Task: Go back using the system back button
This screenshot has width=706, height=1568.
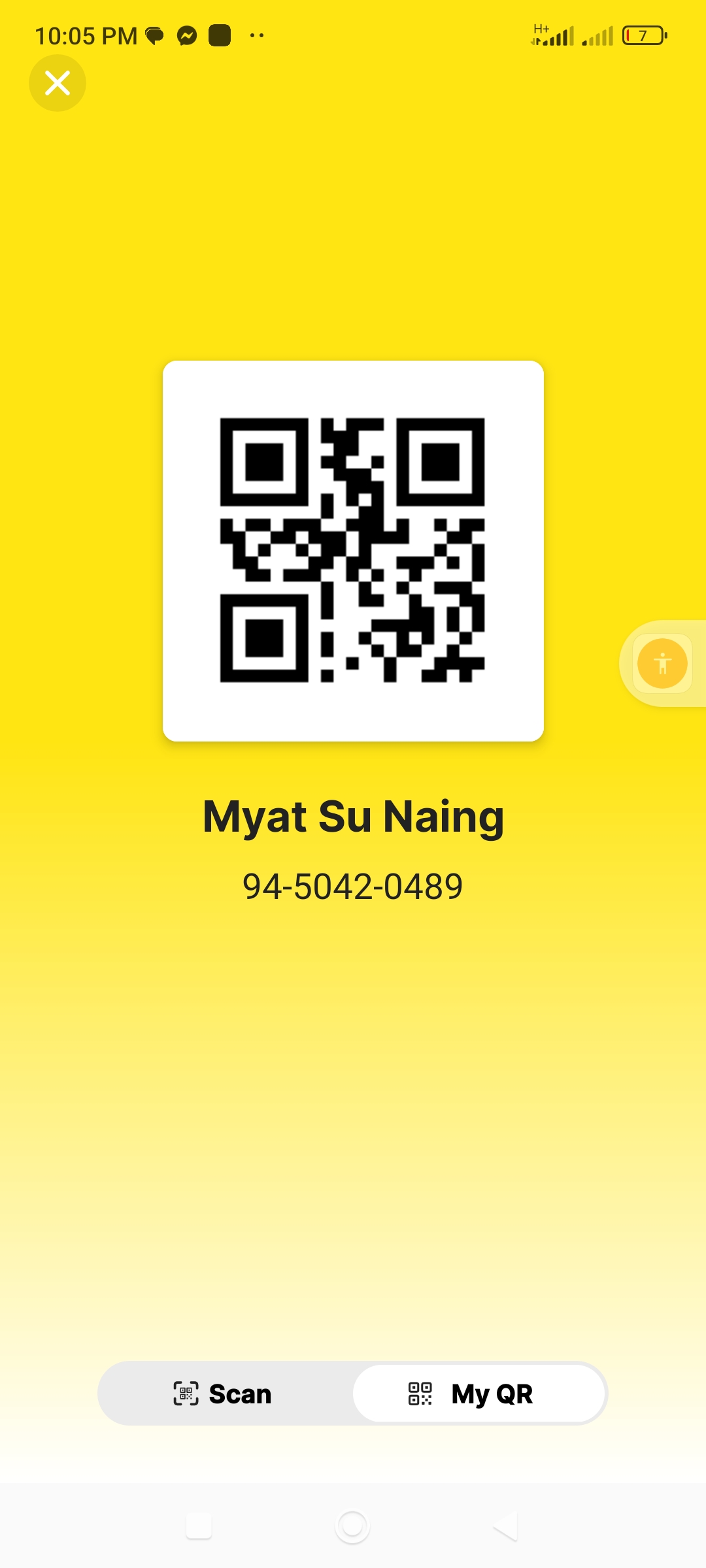Action: [x=506, y=1526]
